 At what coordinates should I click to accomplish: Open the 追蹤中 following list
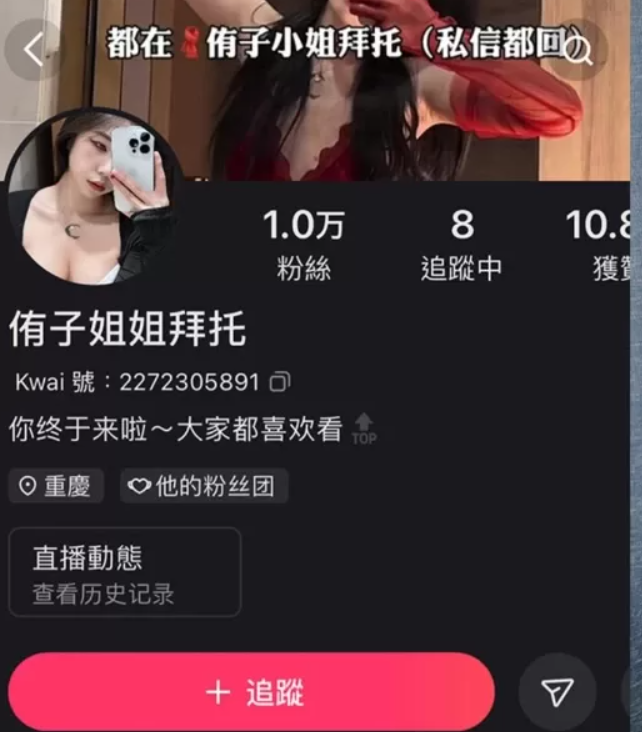click(461, 245)
